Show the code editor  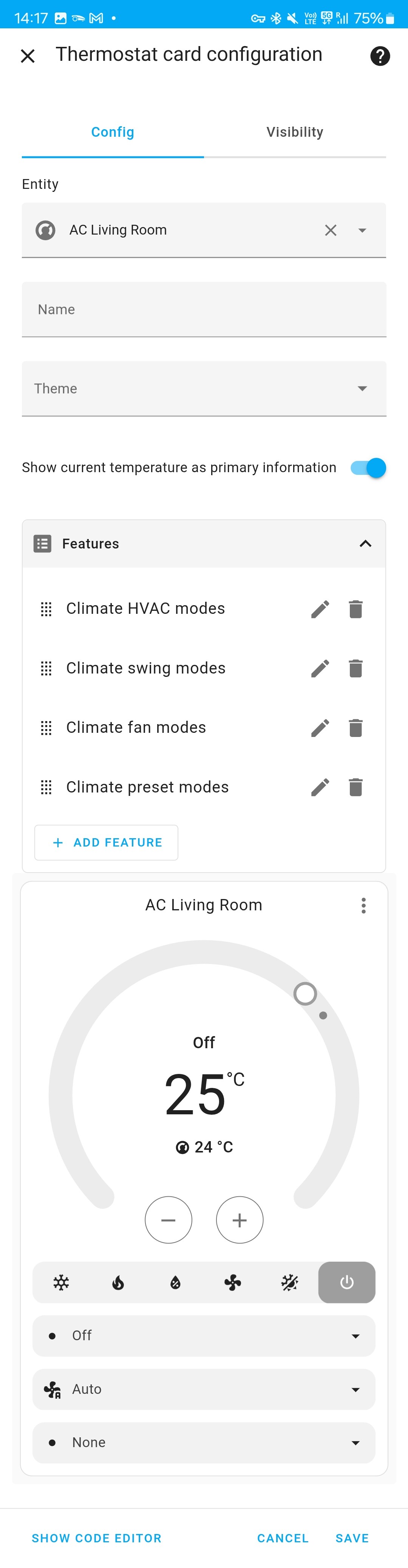96,1538
